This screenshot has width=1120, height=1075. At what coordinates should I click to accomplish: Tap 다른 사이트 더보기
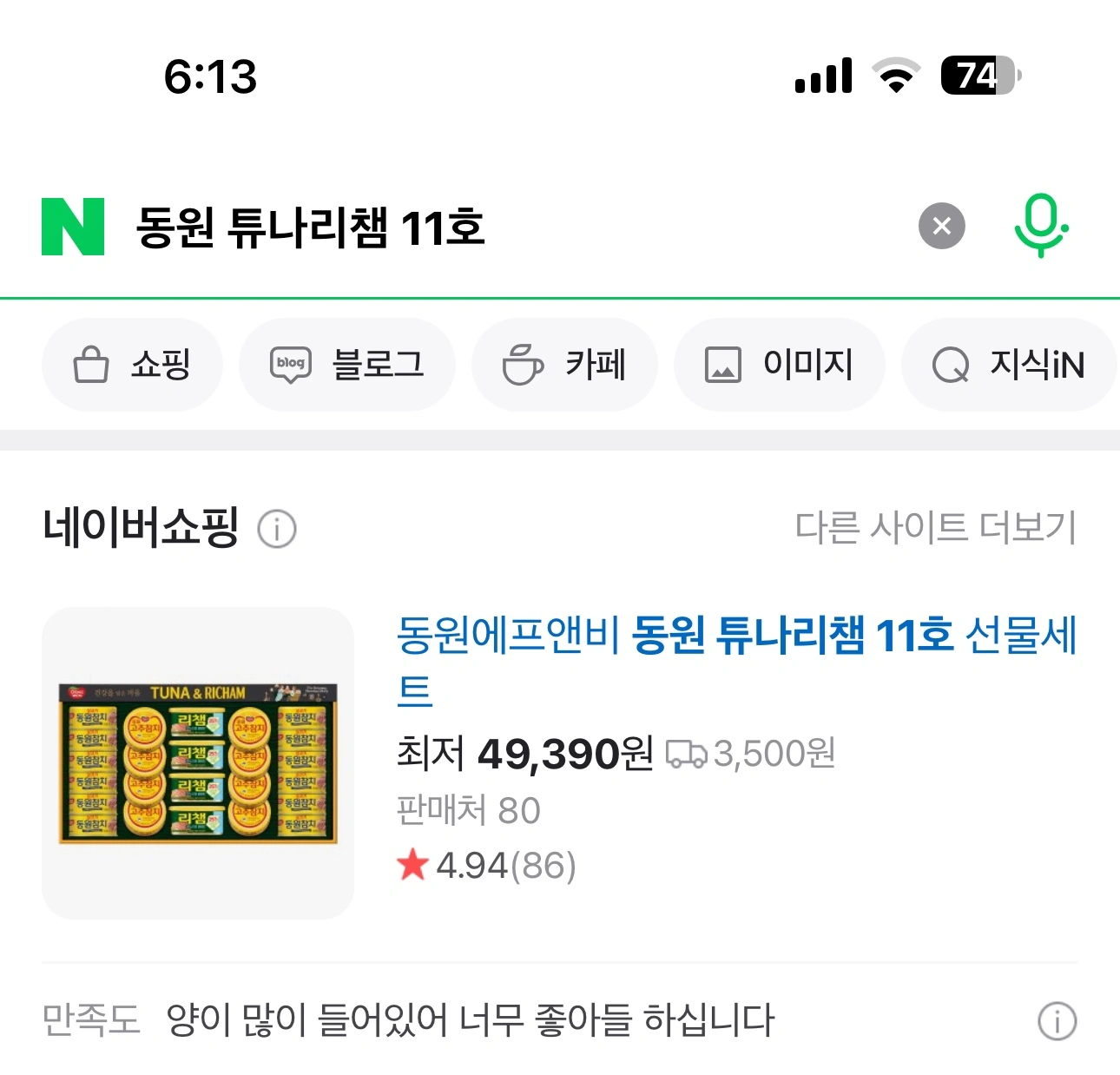click(x=935, y=527)
